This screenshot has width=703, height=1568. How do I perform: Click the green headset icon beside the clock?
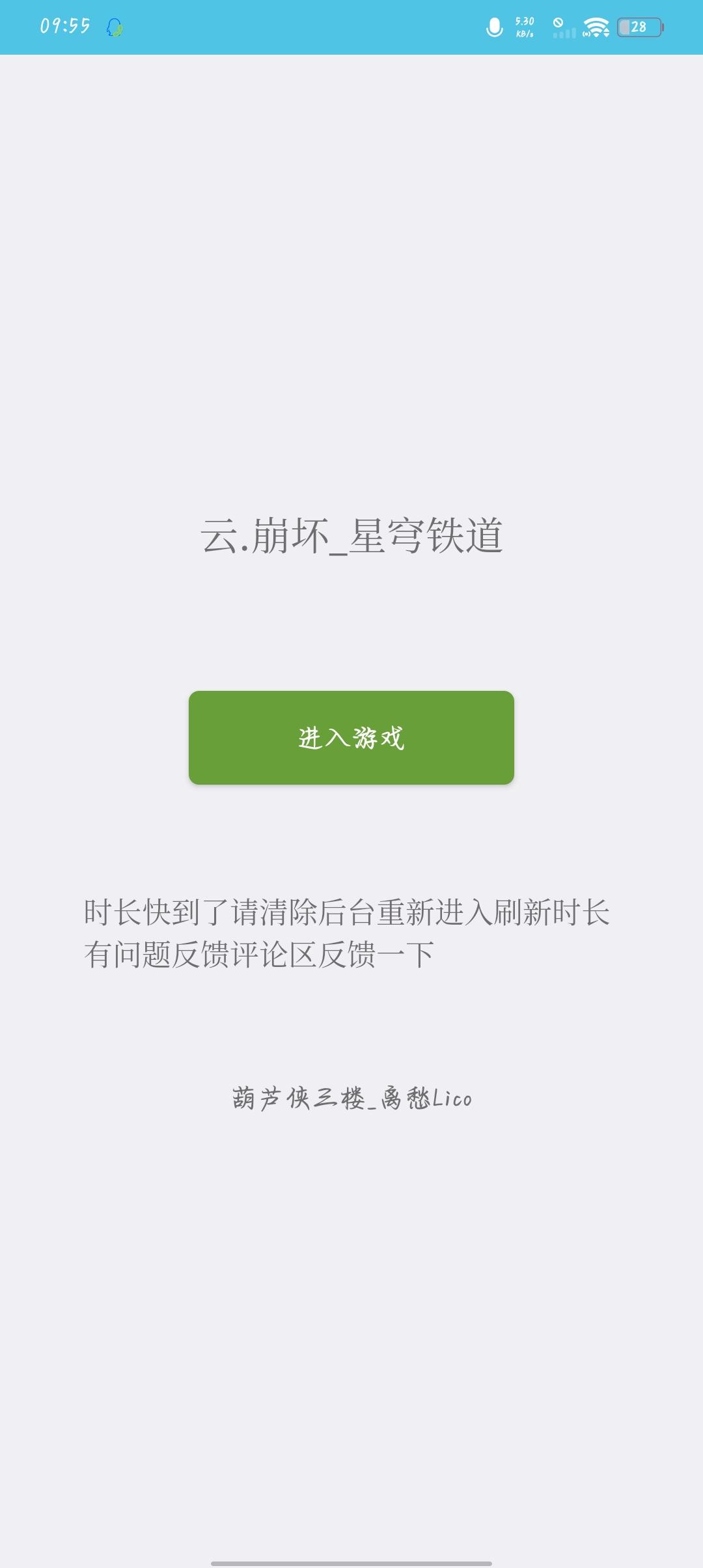click(113, 27)
